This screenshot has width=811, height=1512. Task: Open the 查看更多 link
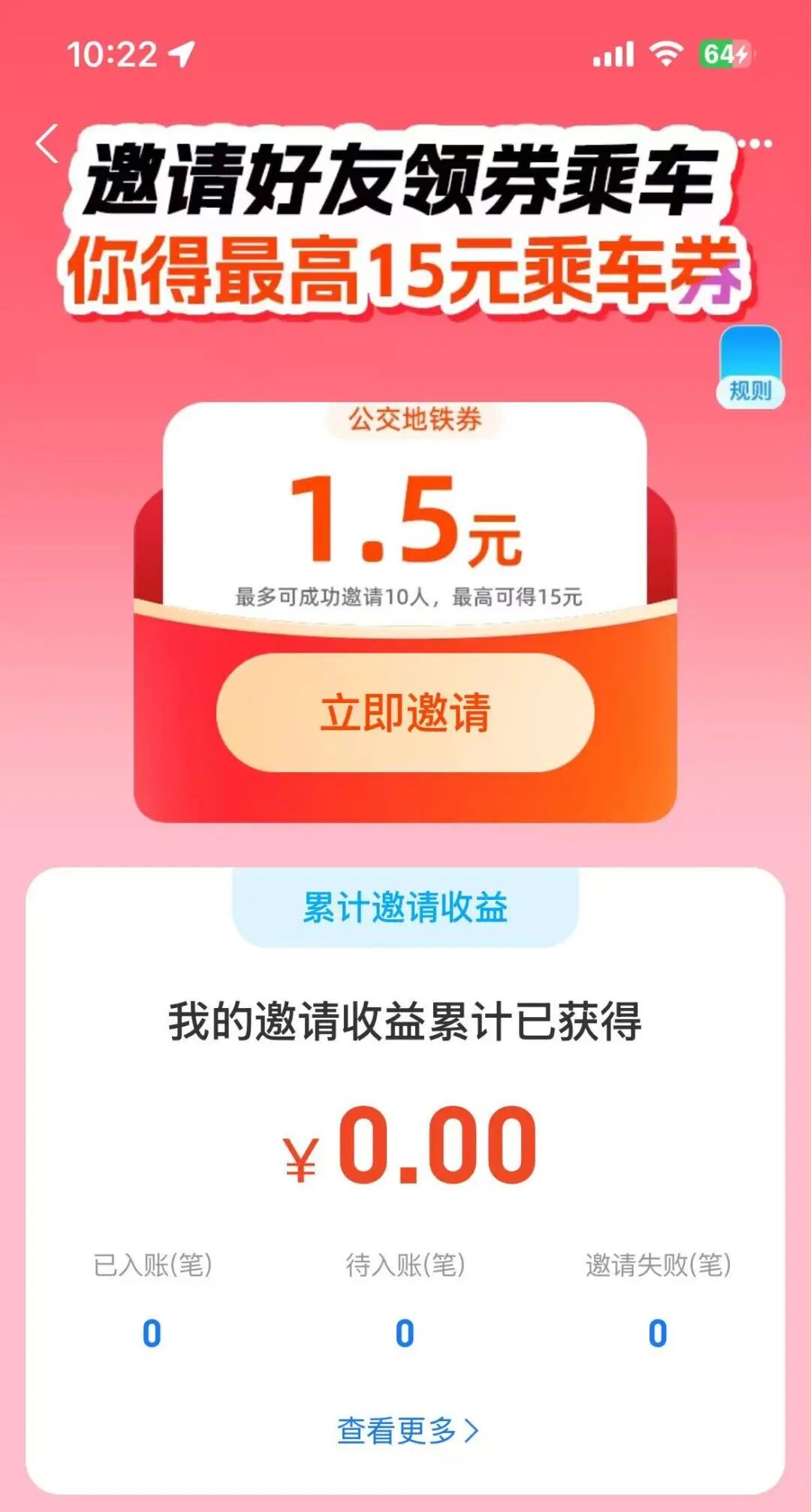click(407, 1431)
